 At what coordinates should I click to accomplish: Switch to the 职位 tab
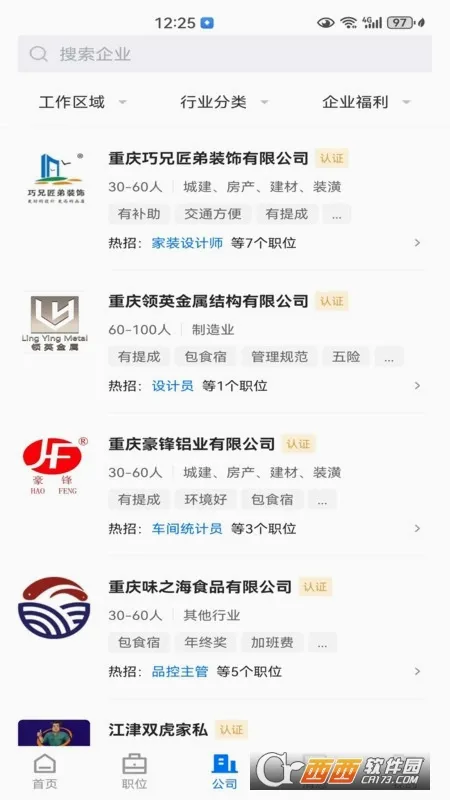tap(135, 772)
